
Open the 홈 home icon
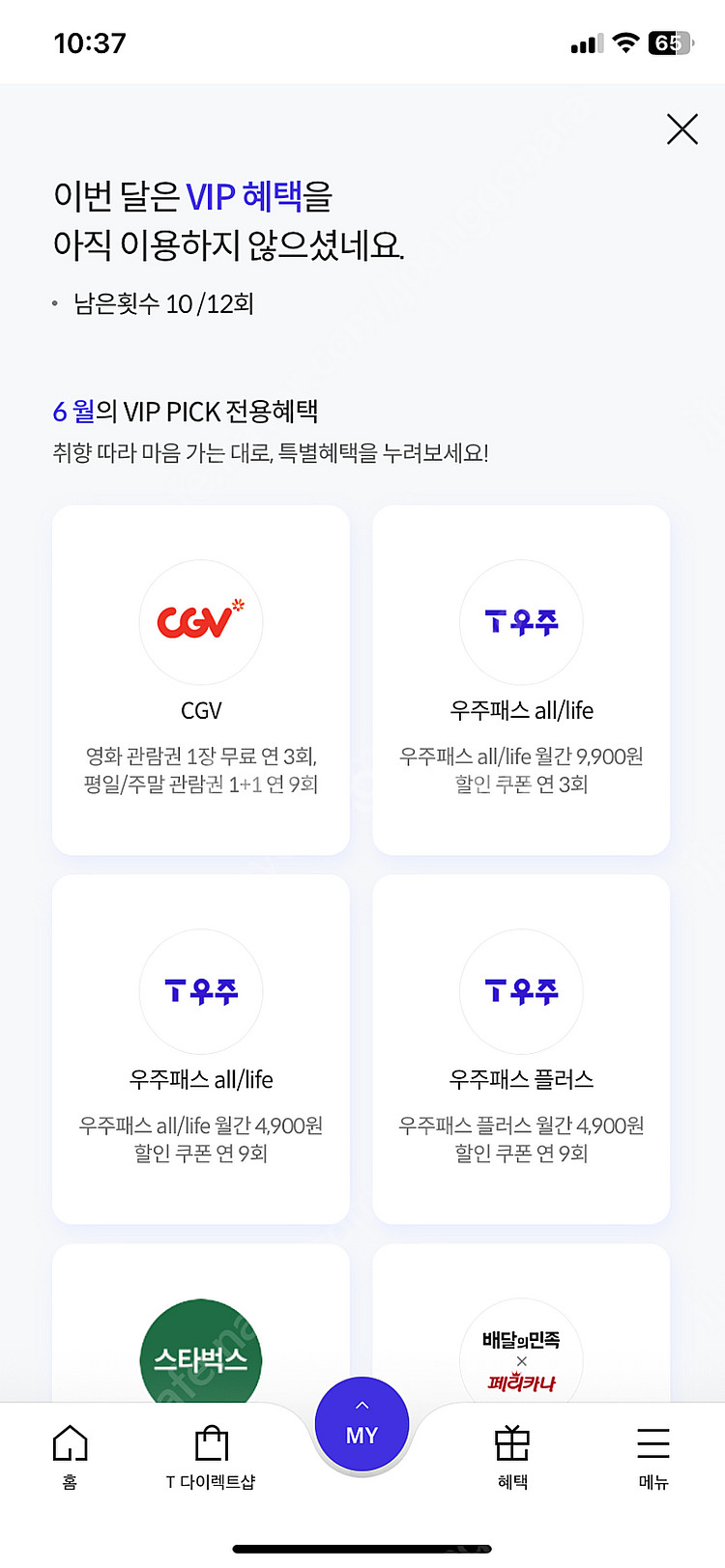click(69, 1446)
